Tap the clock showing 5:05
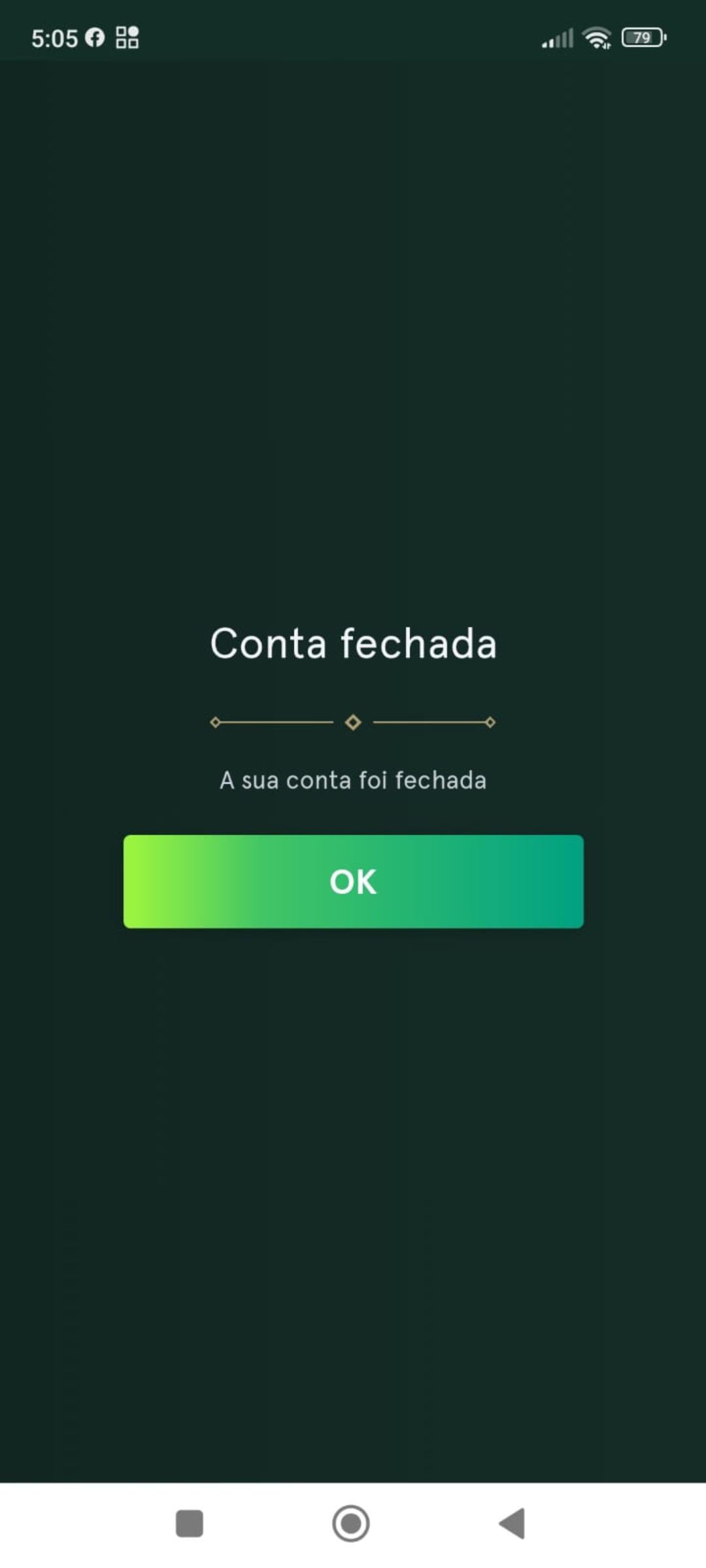706x1568 pixels. [x=55, y=38]
